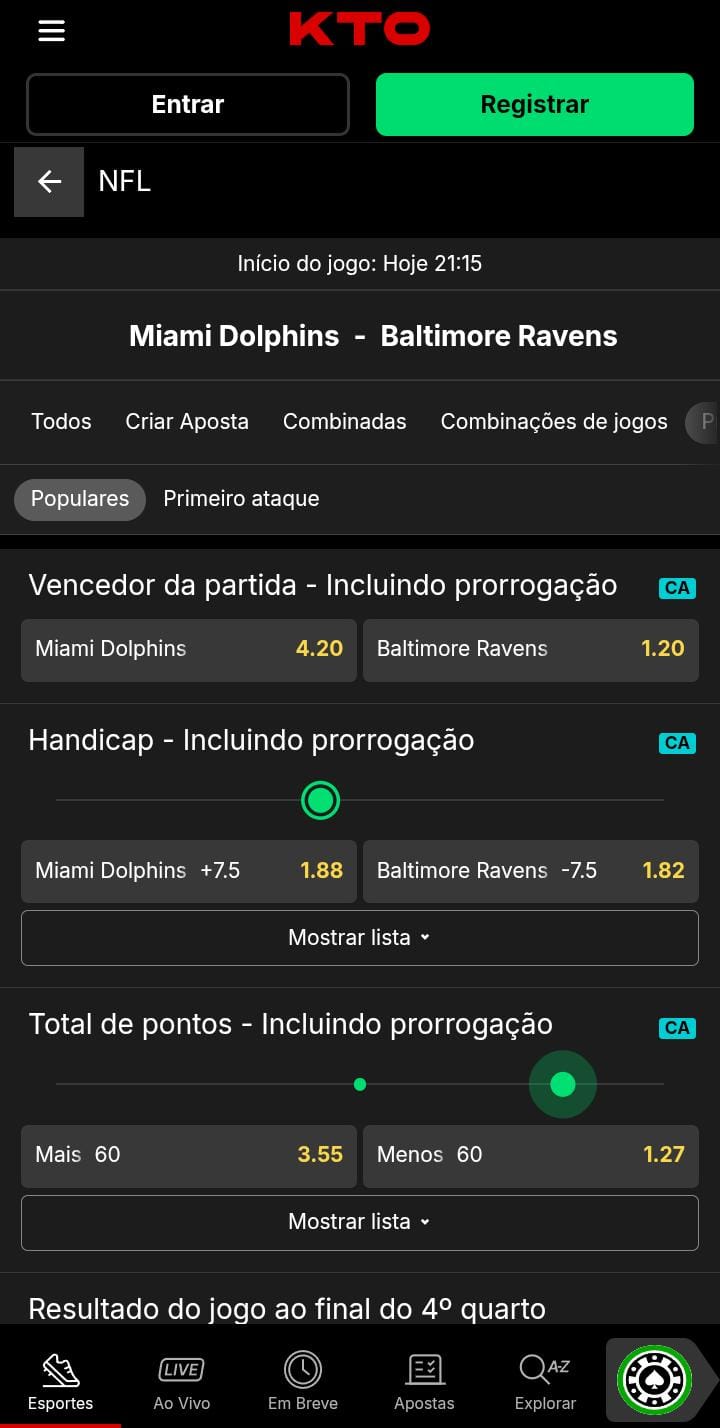Switch to the Primeiro ataque filter

pyautogui.click(x=241, y=498)
